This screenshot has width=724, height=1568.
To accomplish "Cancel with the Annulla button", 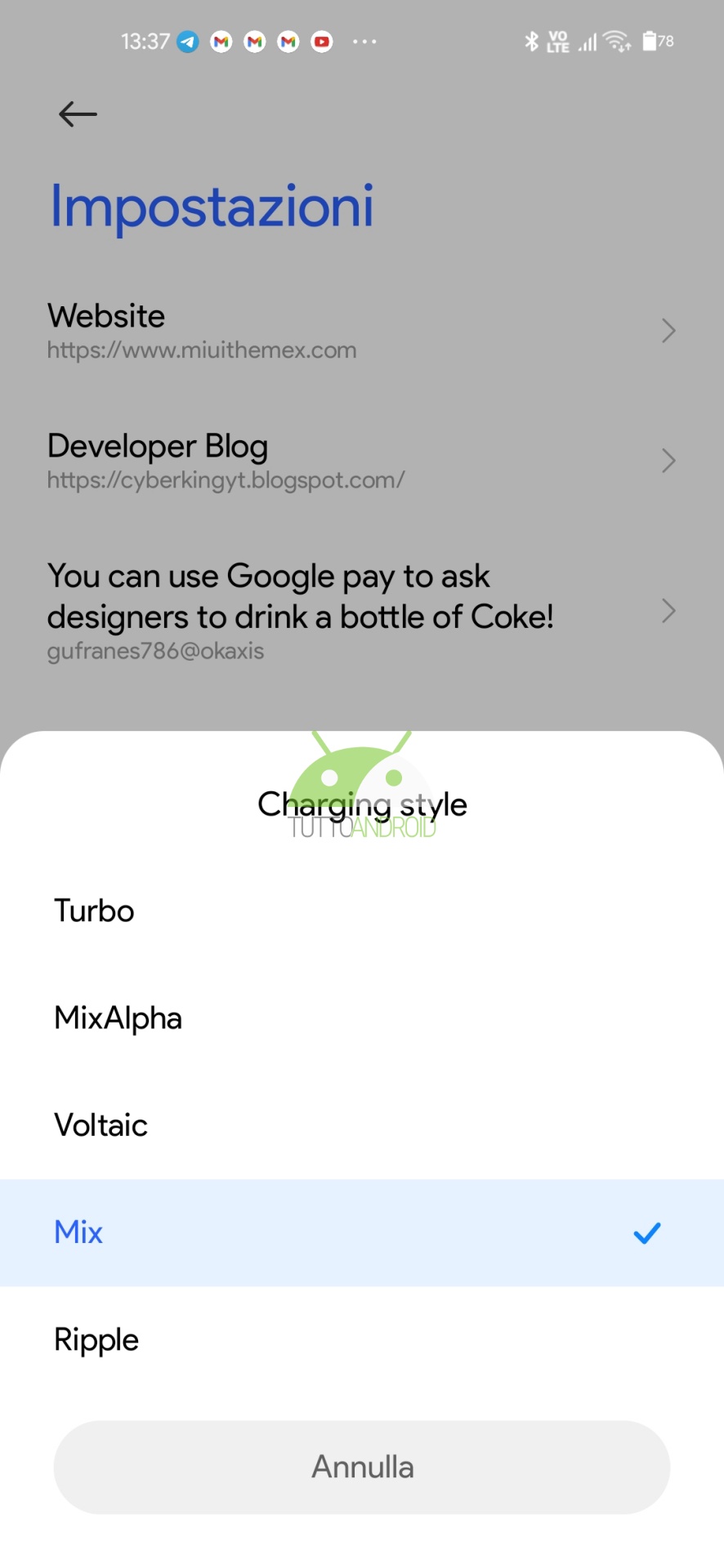I will click(362, 1467).
